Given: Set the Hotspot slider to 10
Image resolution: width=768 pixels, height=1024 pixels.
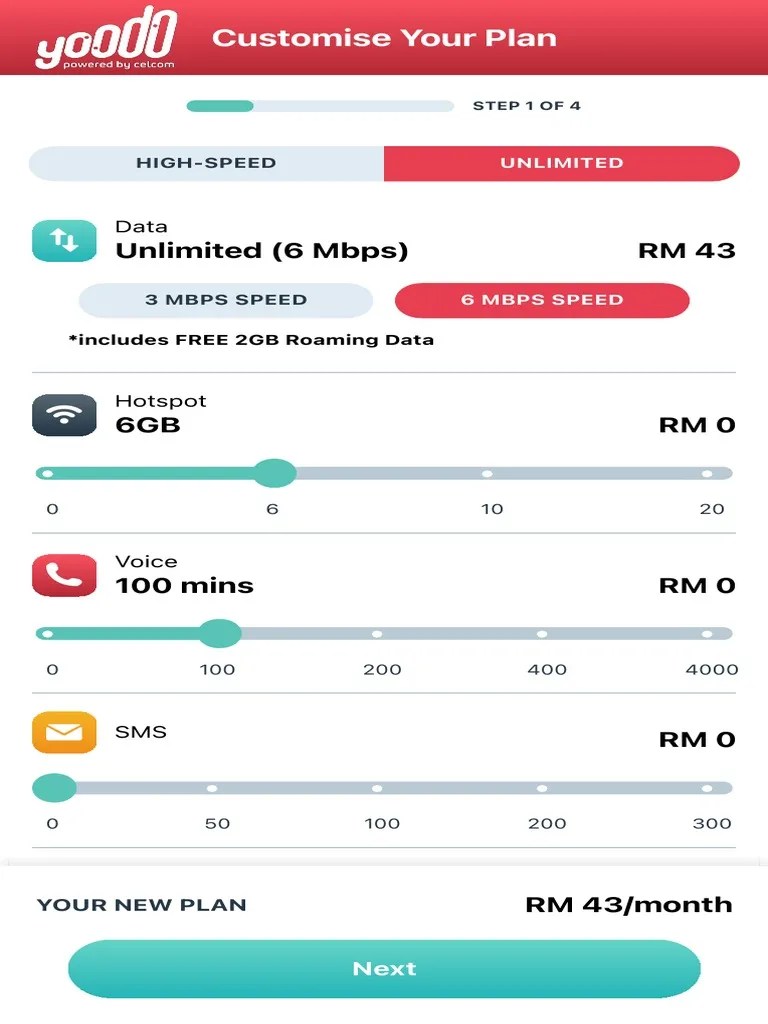Looking at the screenshot, I should pos(487,473).
